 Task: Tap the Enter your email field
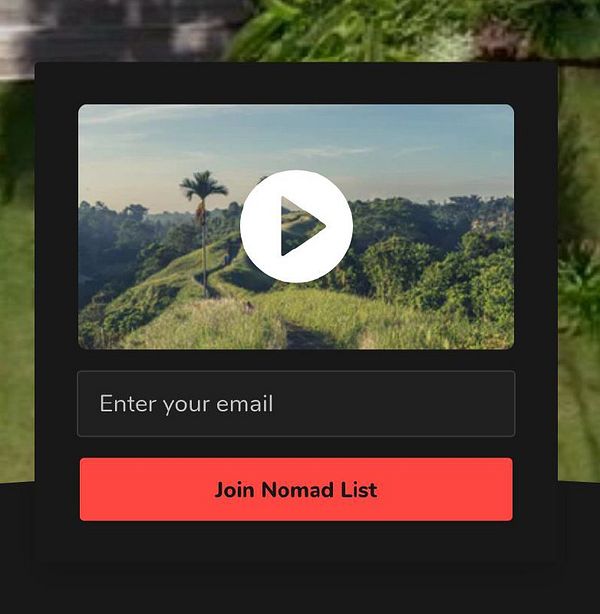pos(296,404)
